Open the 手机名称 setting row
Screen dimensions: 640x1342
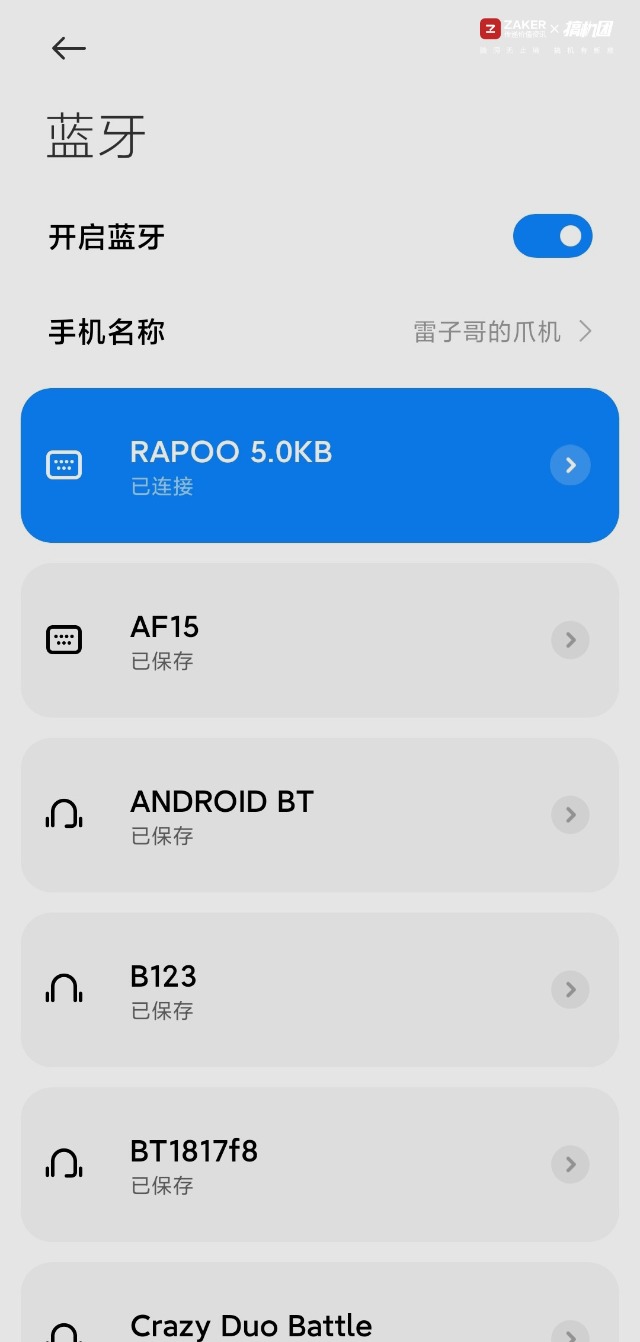coord(320,332)
